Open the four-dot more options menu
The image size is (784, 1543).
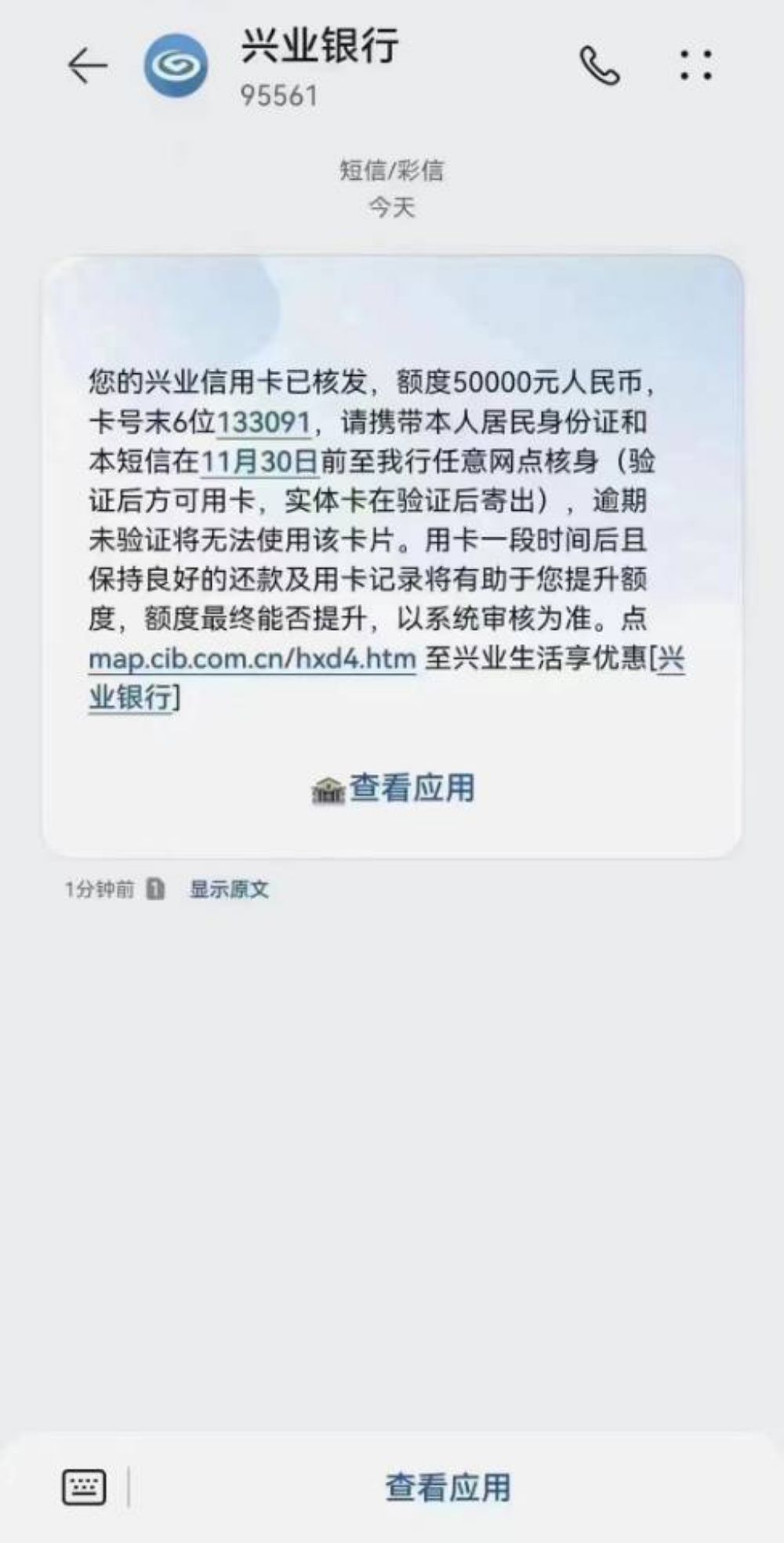[696, 66]
